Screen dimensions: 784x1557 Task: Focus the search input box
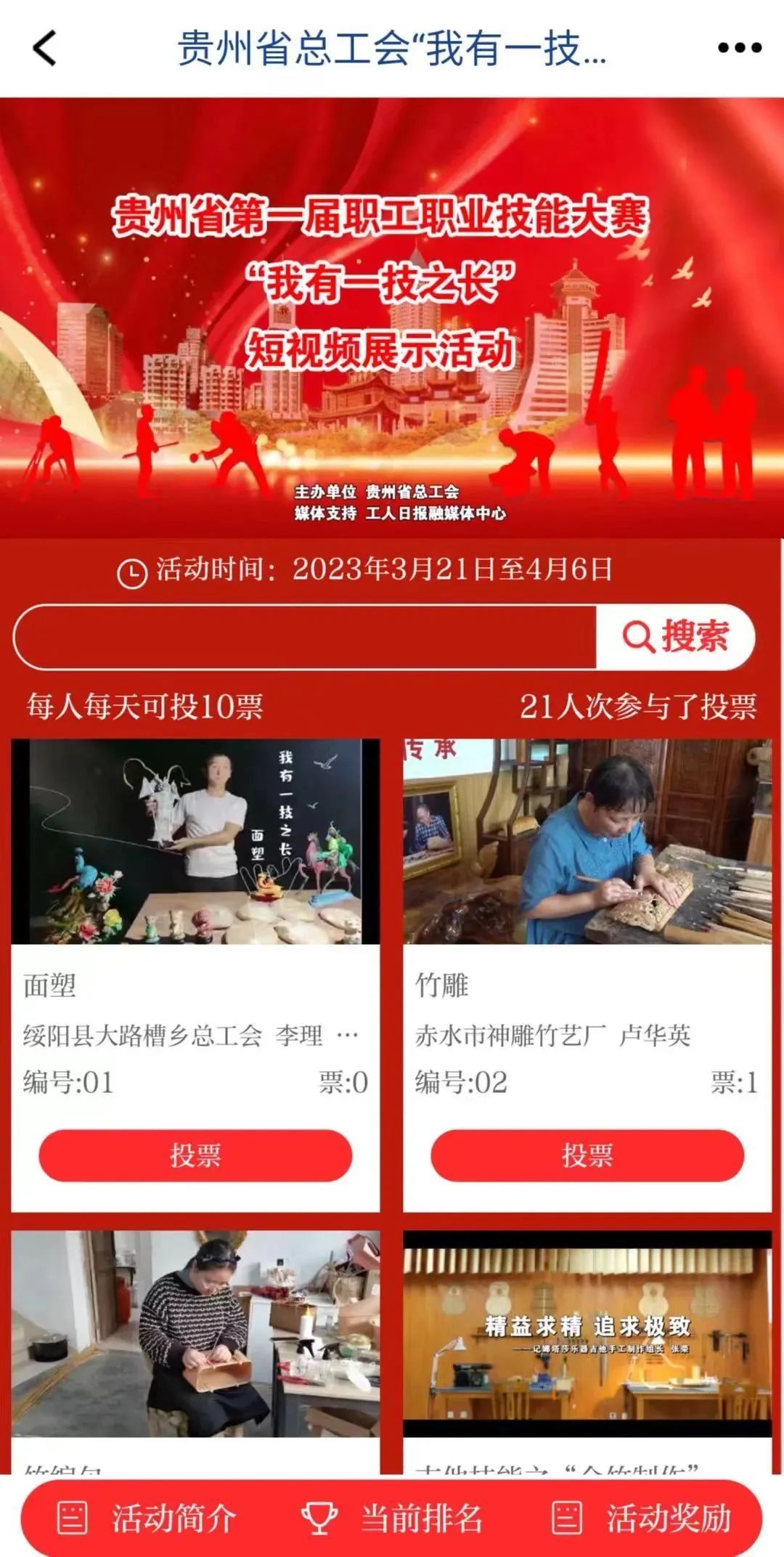[x=305, y=637]
